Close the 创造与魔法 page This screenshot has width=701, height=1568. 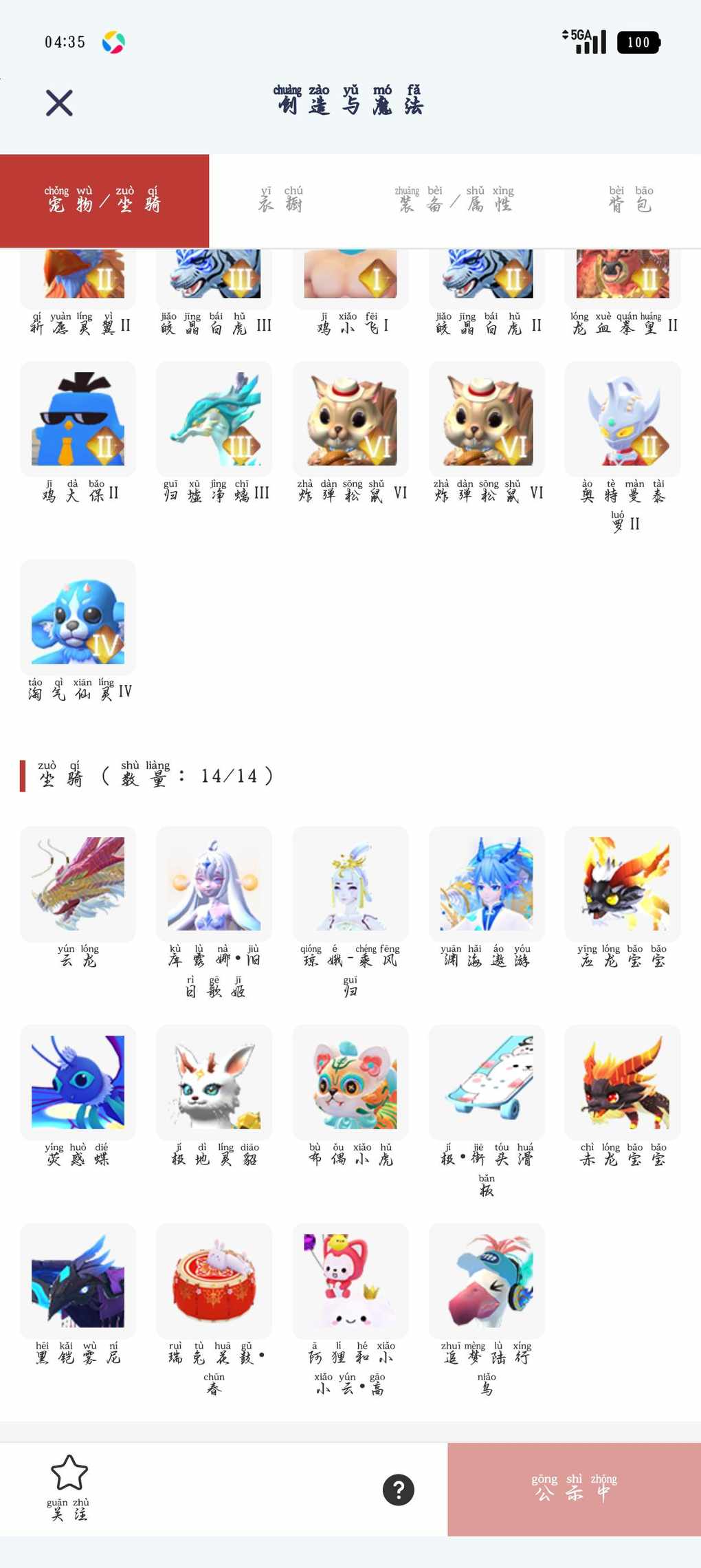click(x=59, y=103)
